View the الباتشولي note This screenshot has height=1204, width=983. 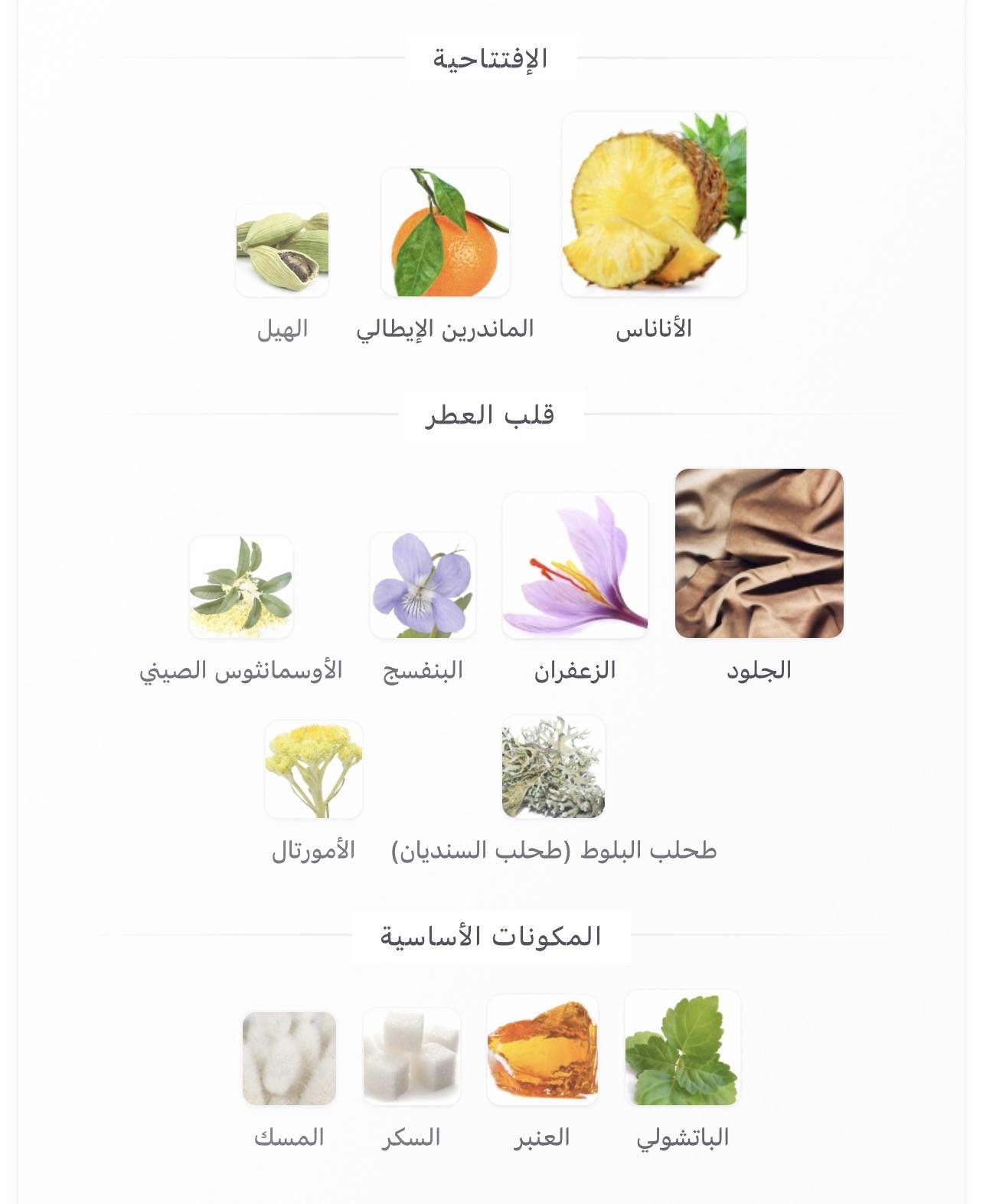(682, 1048)
